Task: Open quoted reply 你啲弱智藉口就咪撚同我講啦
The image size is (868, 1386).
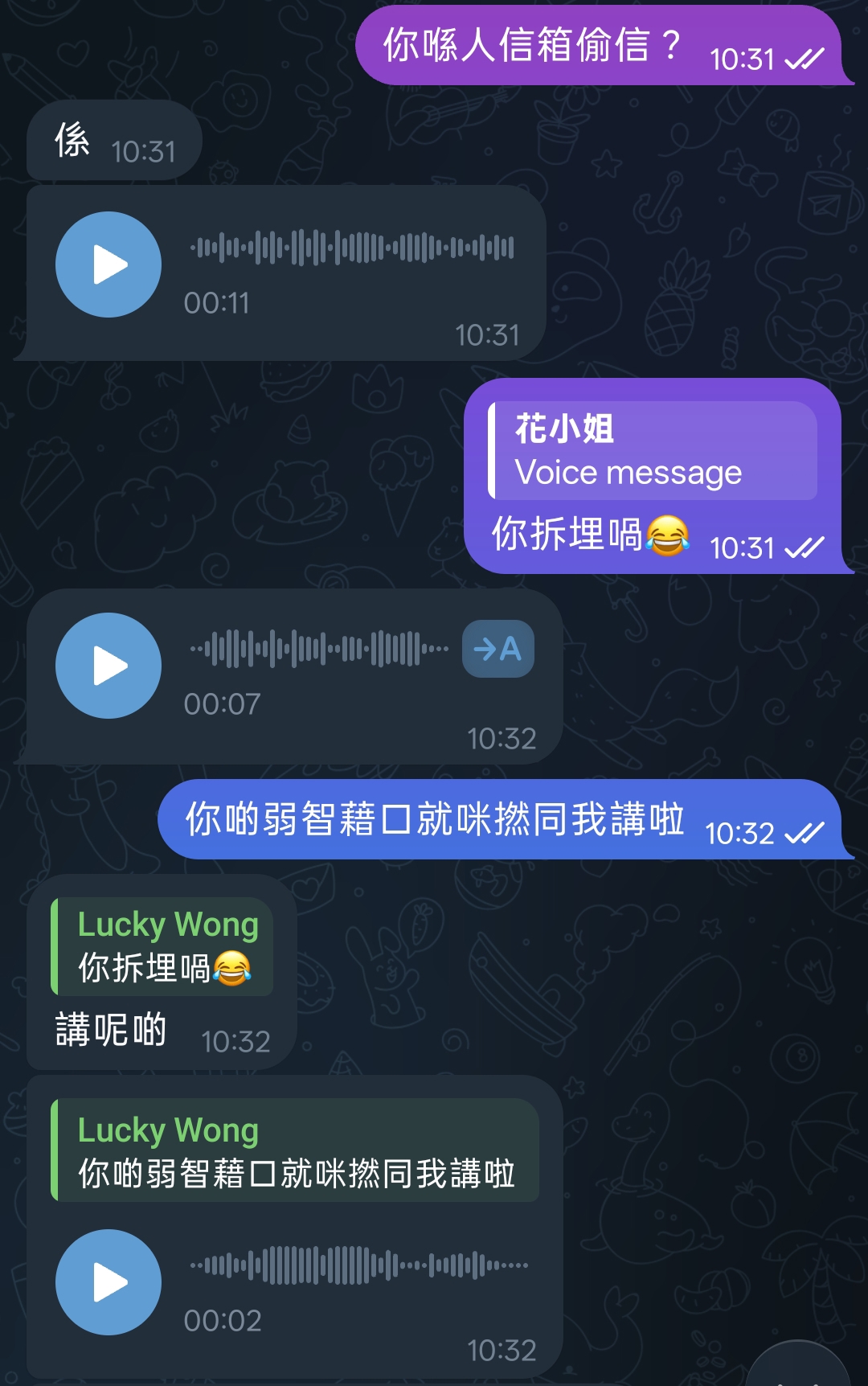Action: point(295,1150)
